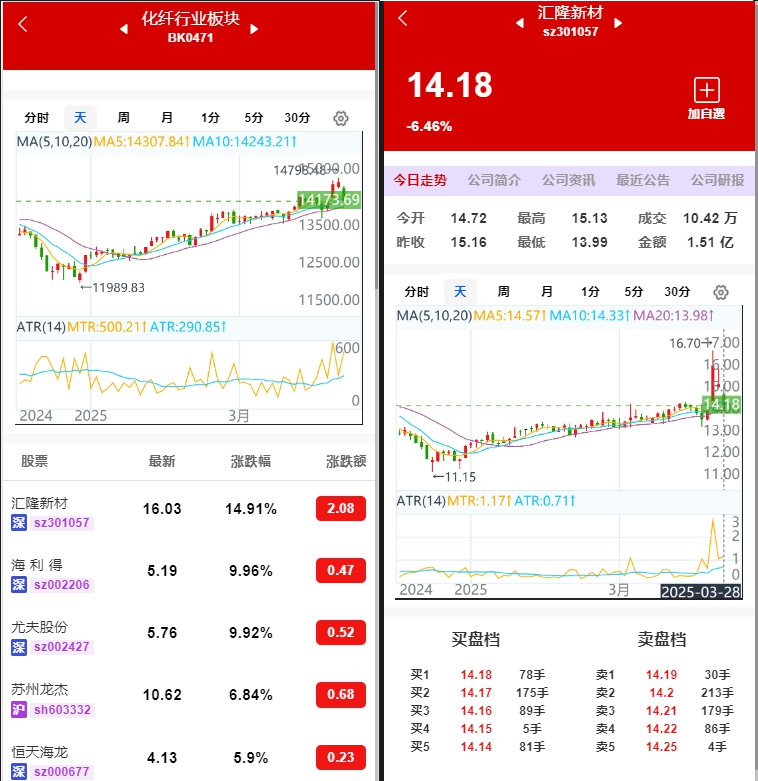Sort the list by 涨跌幅 header
The height and width of the screenshot is (781, 758).
tap(251, 461)
